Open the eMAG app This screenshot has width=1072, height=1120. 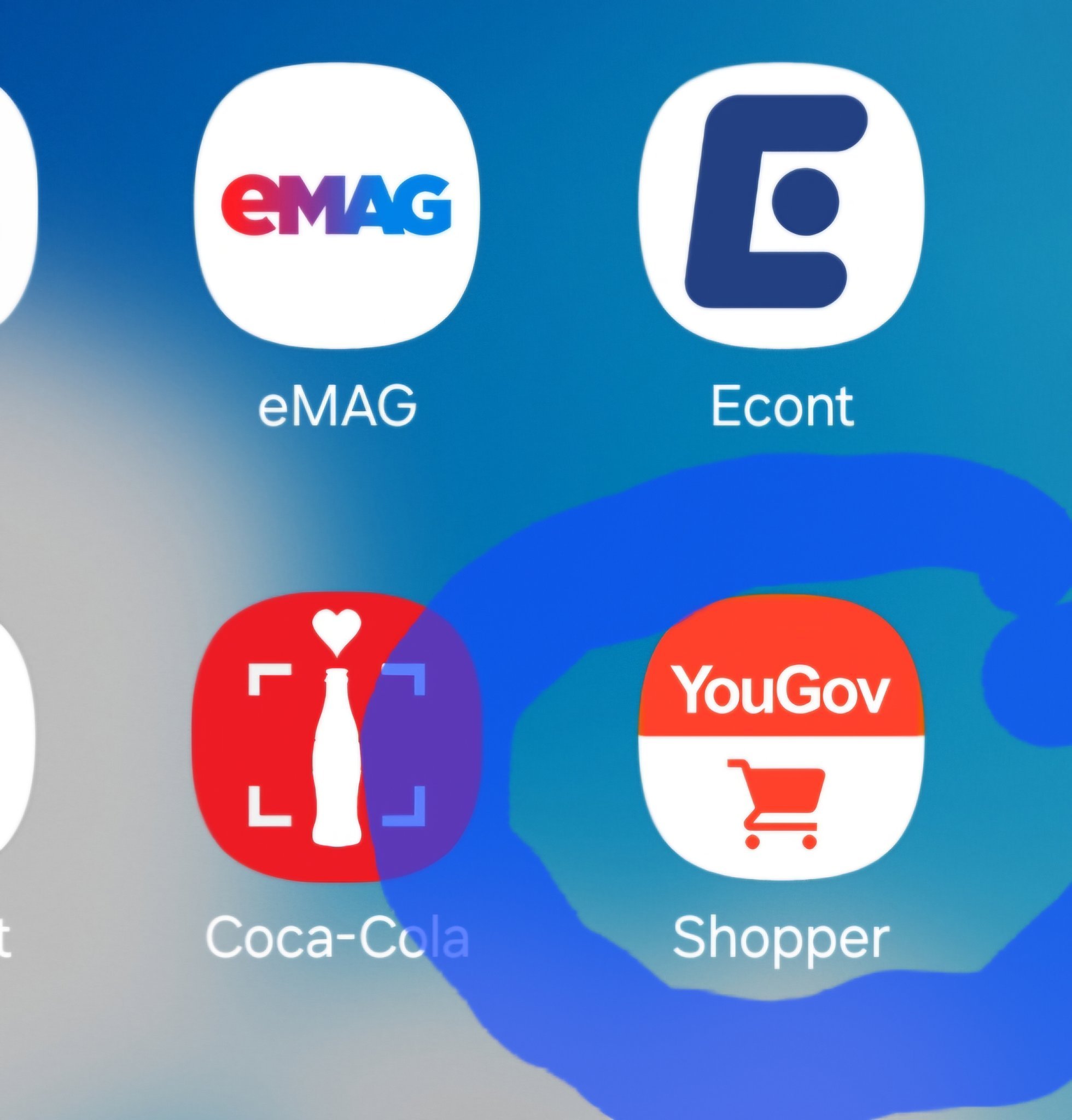[336, 206]
